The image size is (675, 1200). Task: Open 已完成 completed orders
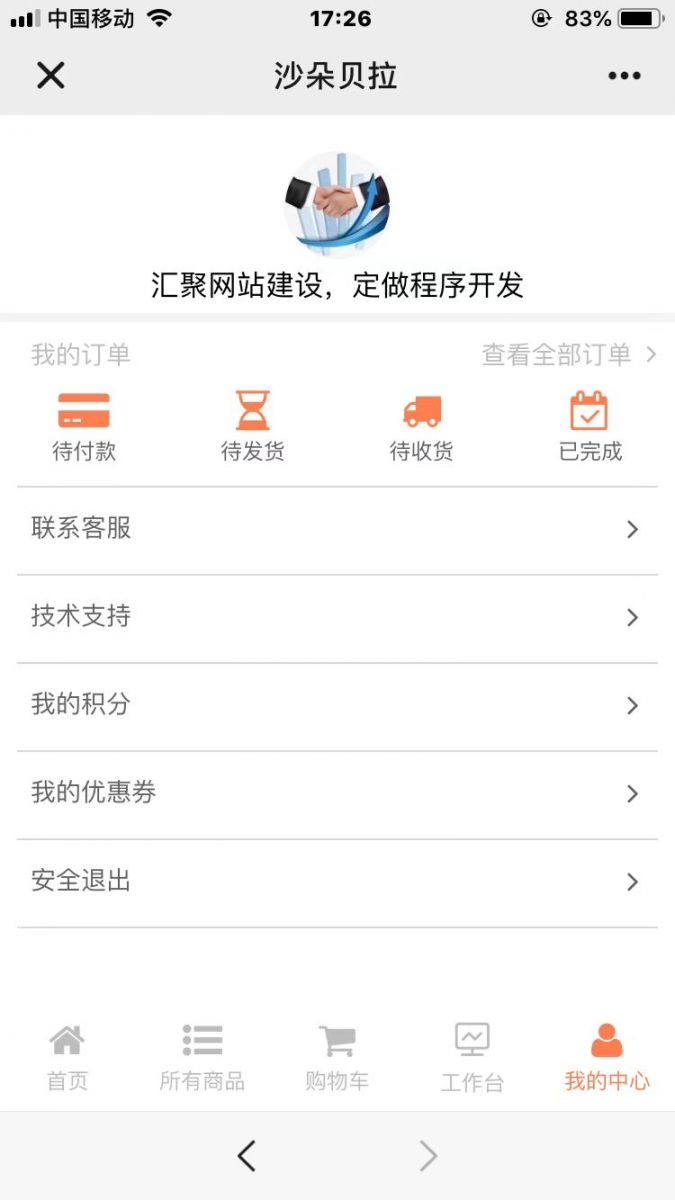590,426
